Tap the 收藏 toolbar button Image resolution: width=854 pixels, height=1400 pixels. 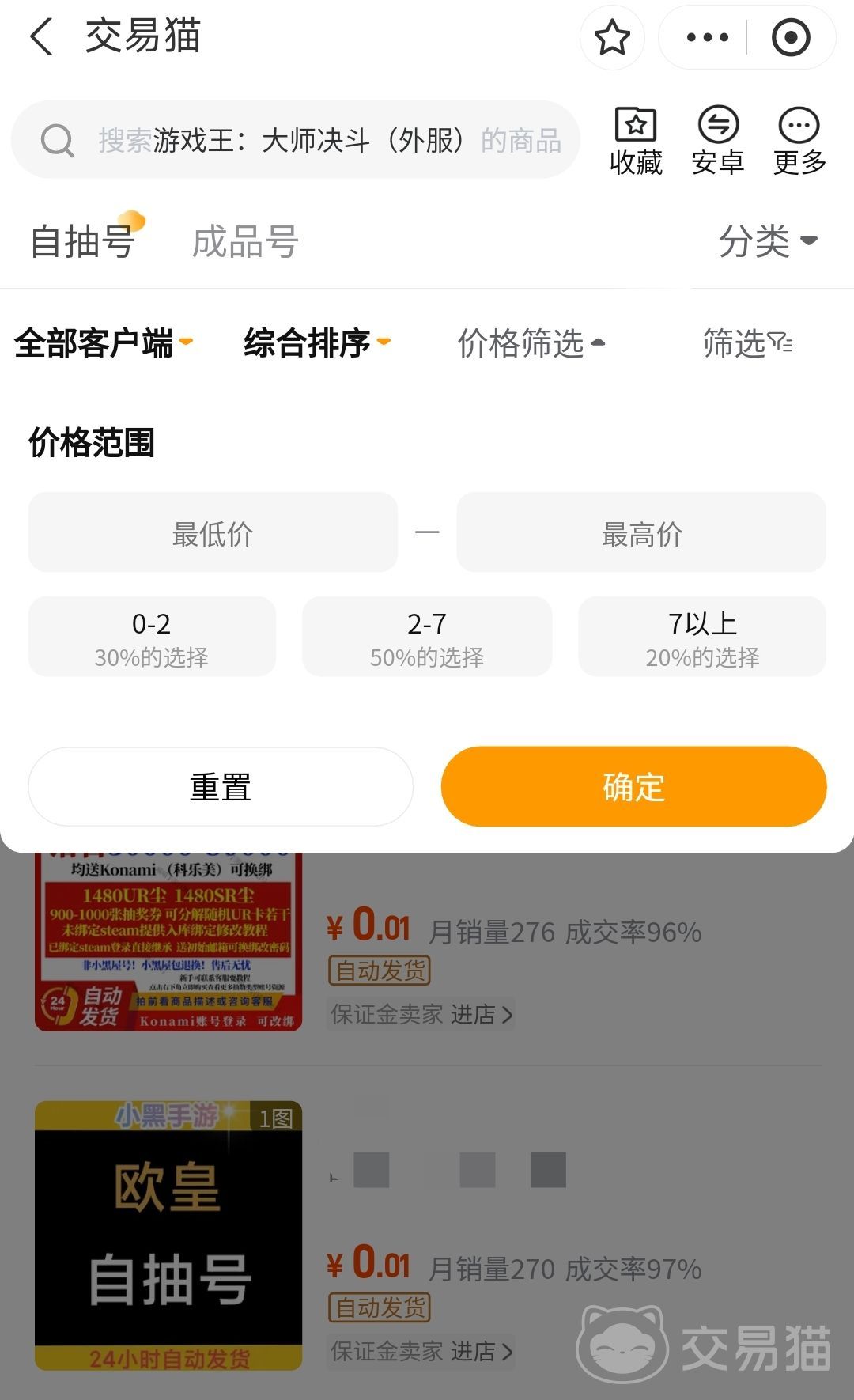pos(636,142)
